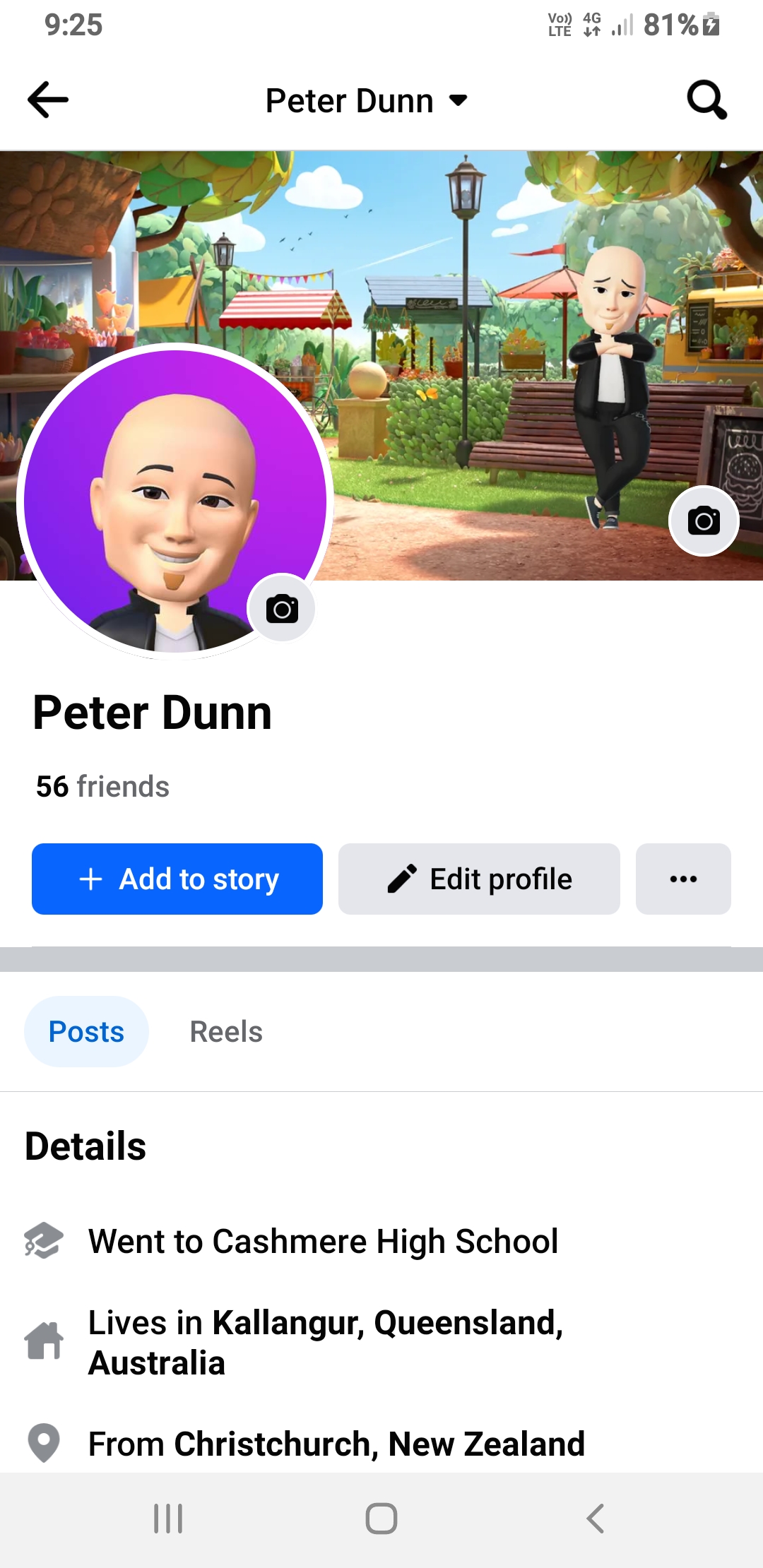This screenshot has height=1568, width=763.
Task: Open Christchurch, New Zealand hometown
Action: pos(336,1444)
